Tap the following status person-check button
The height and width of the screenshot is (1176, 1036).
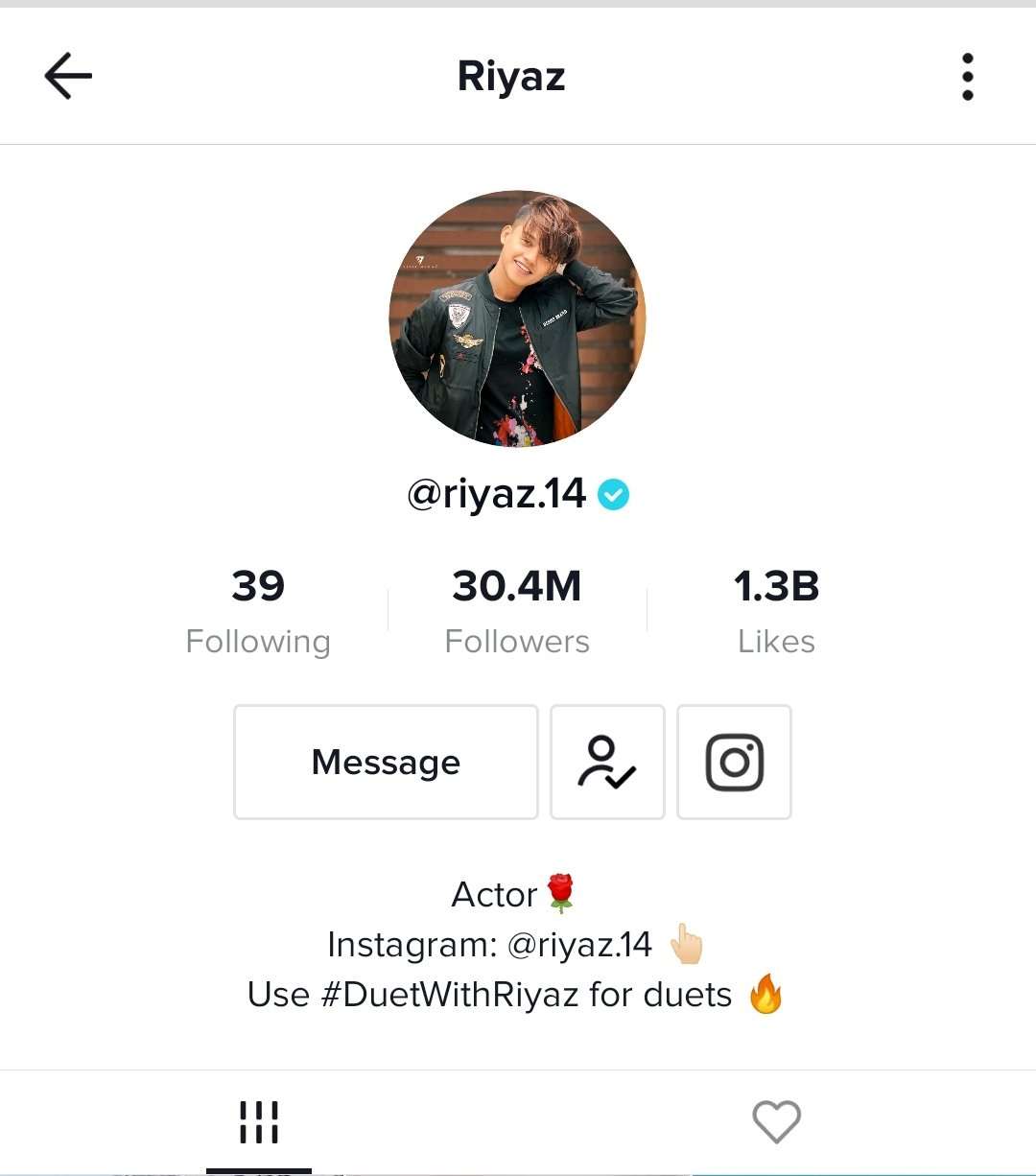607,763
